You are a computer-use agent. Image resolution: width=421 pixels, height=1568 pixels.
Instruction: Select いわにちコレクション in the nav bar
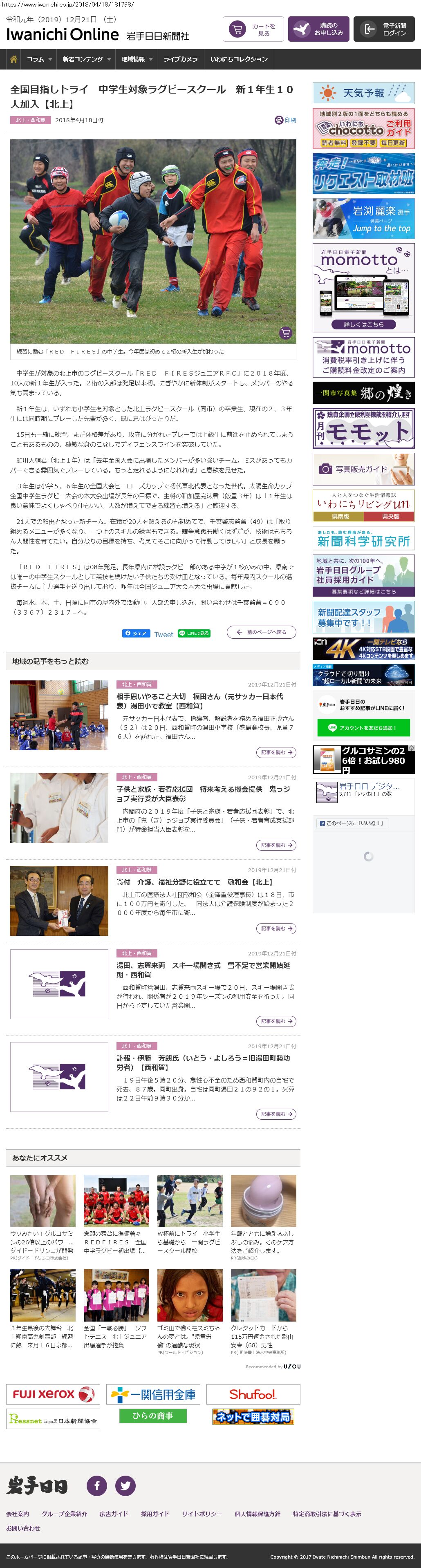click(239, 59)
